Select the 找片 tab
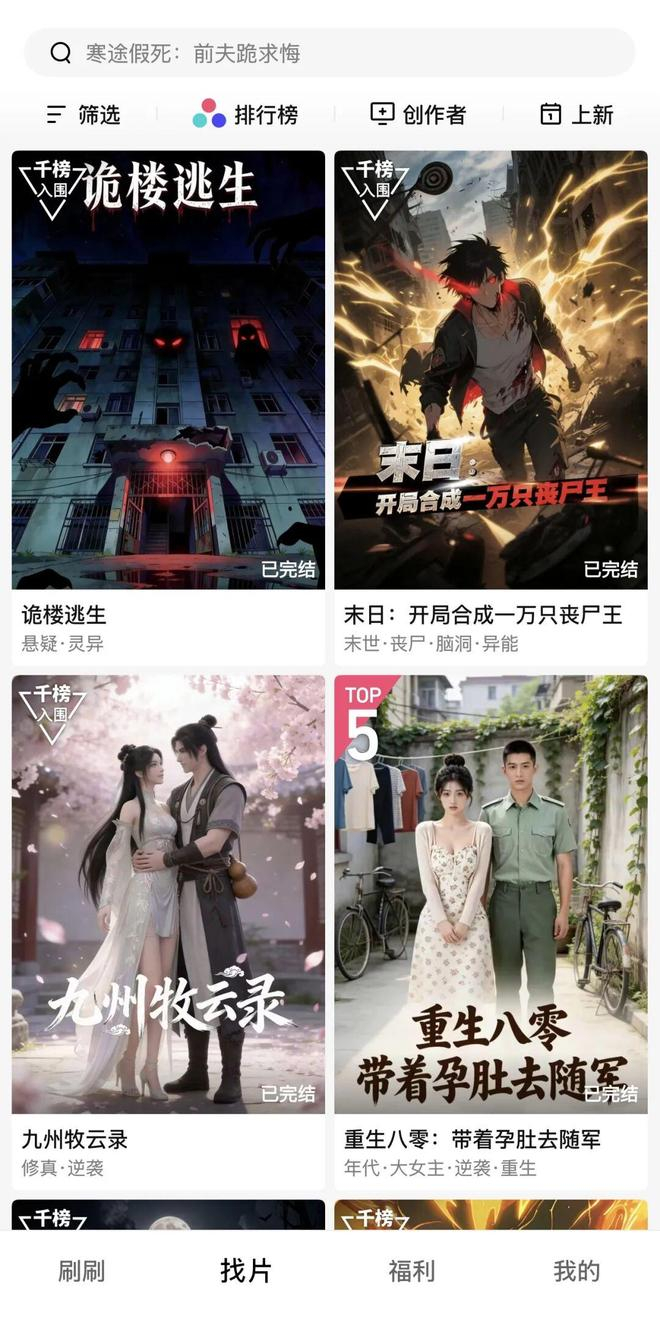660x1322 pixels. 246,1271
